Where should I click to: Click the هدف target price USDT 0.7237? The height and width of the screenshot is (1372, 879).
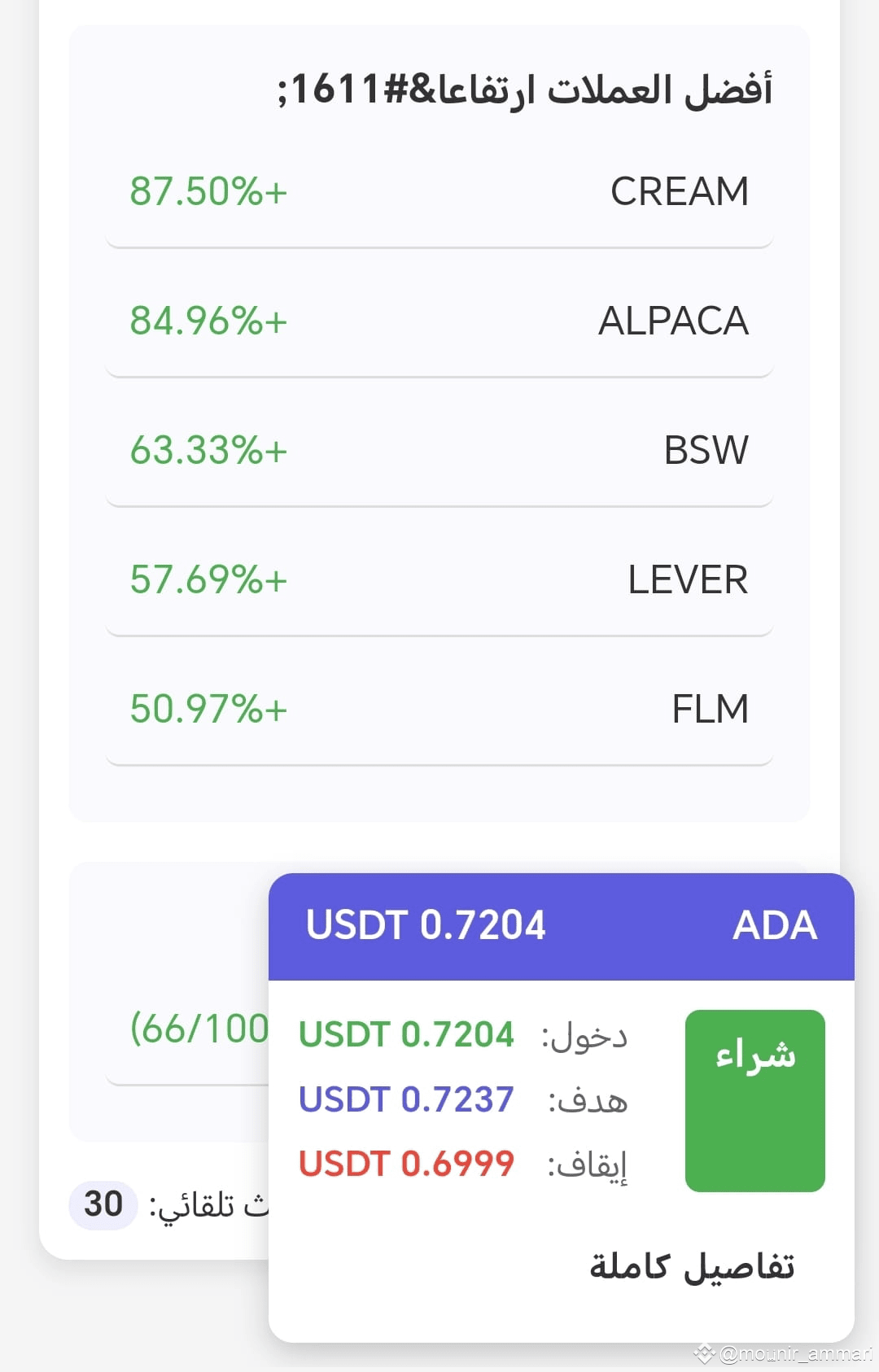tap(405, 1099)
